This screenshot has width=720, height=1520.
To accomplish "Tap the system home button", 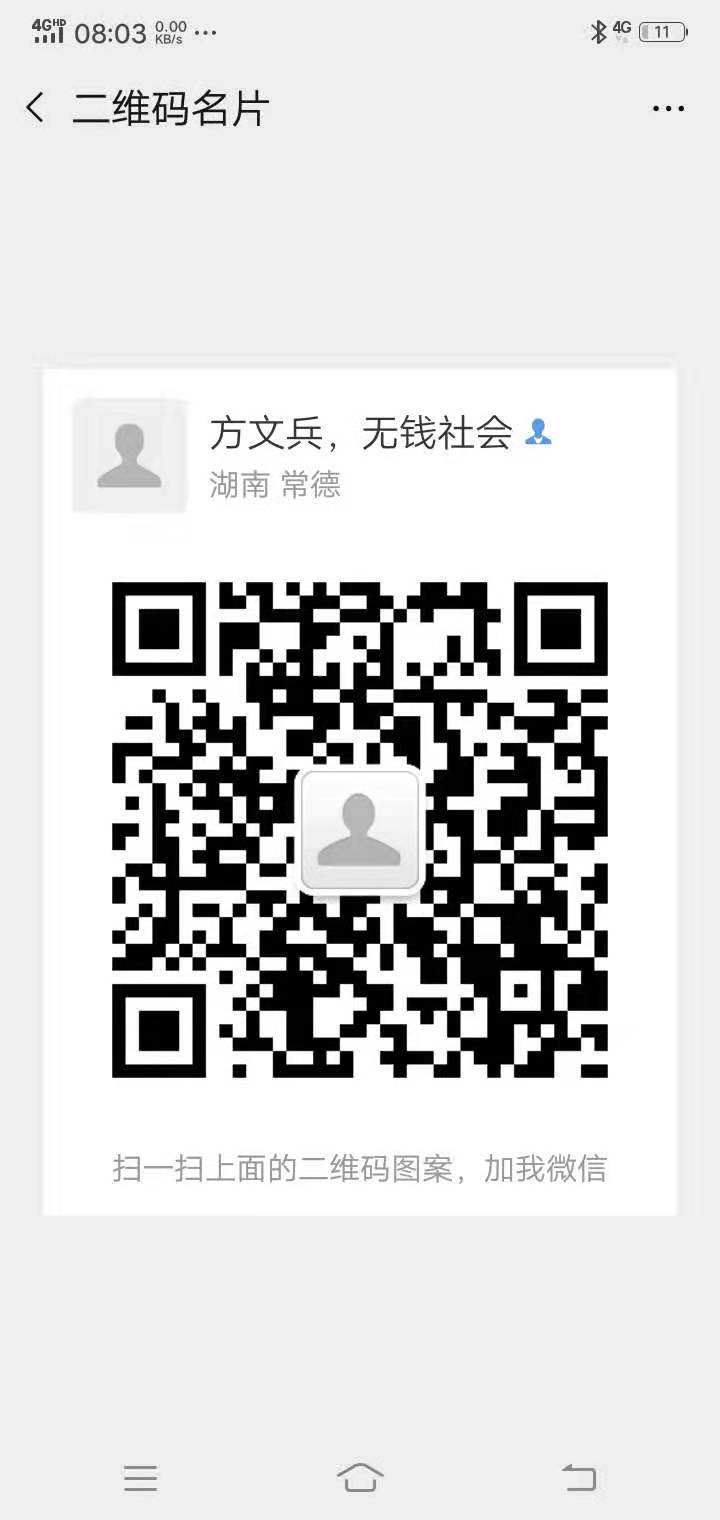I will 360,1477.
